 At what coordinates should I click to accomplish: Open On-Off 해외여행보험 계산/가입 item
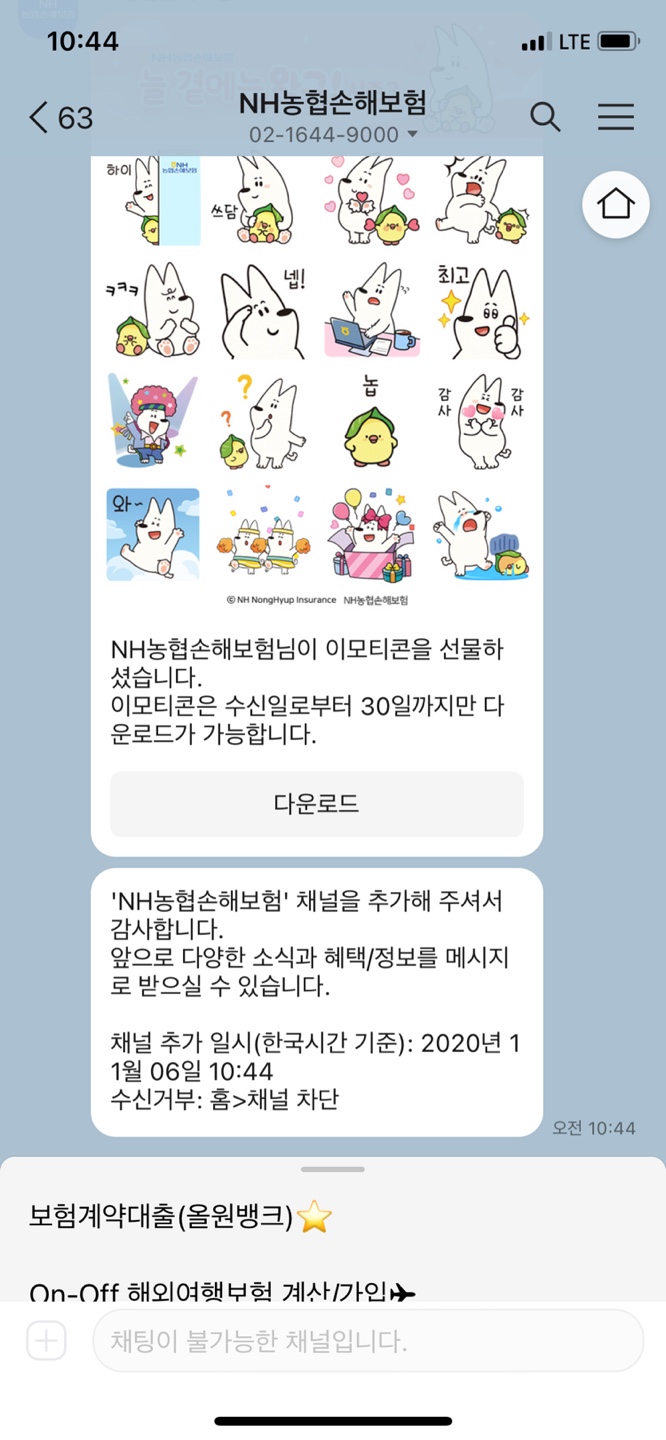tap(222, 1290)
